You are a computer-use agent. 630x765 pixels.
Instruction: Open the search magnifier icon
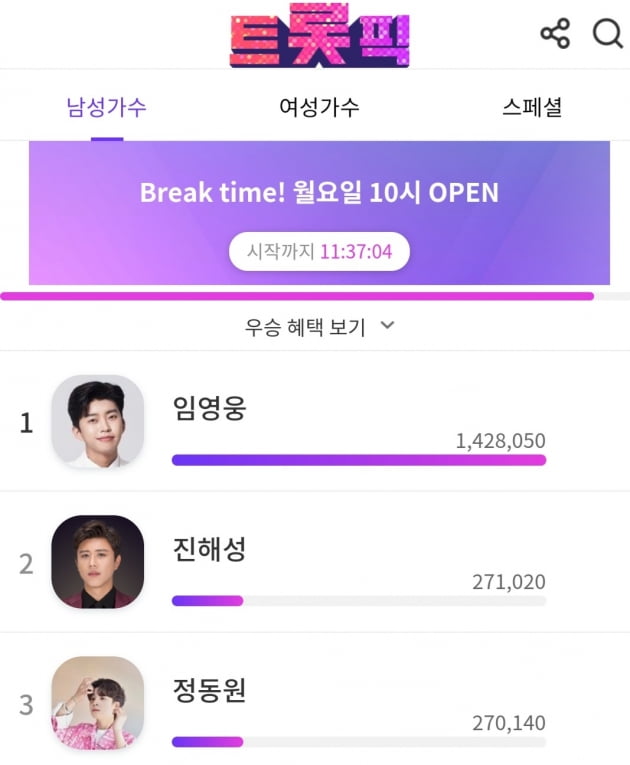(x=607, y=34)
